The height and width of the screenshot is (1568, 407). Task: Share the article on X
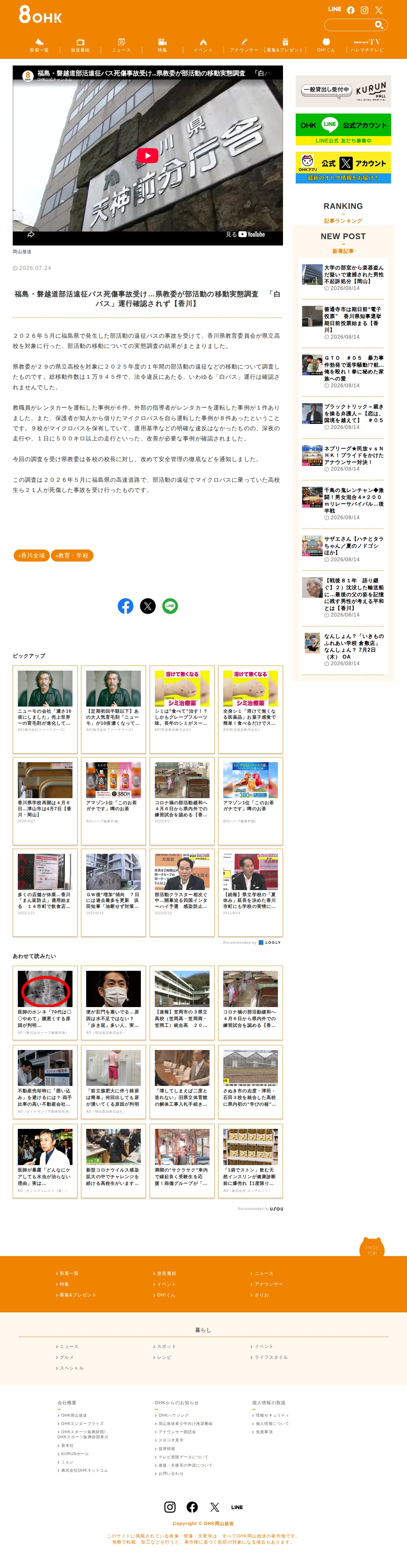point(148,606)
